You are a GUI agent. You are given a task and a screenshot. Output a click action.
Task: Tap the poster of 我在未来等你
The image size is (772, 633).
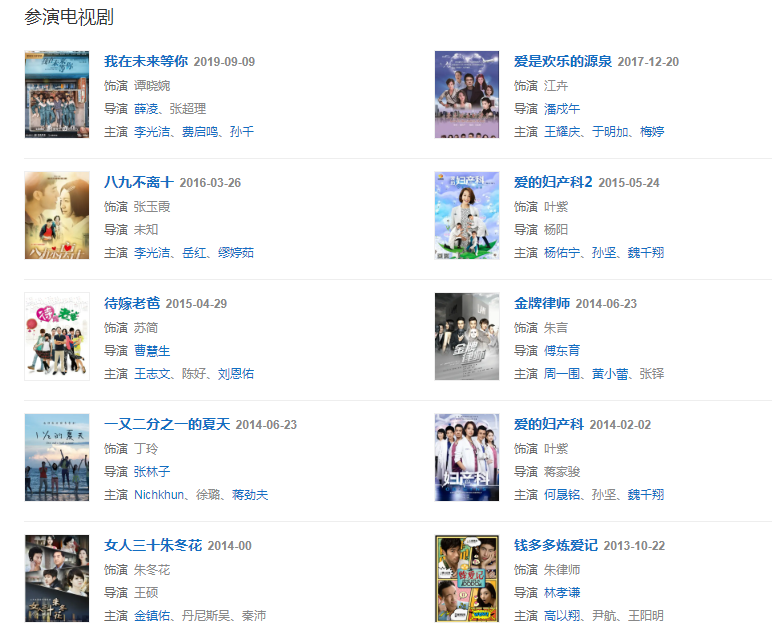click(x=57, y=95)
